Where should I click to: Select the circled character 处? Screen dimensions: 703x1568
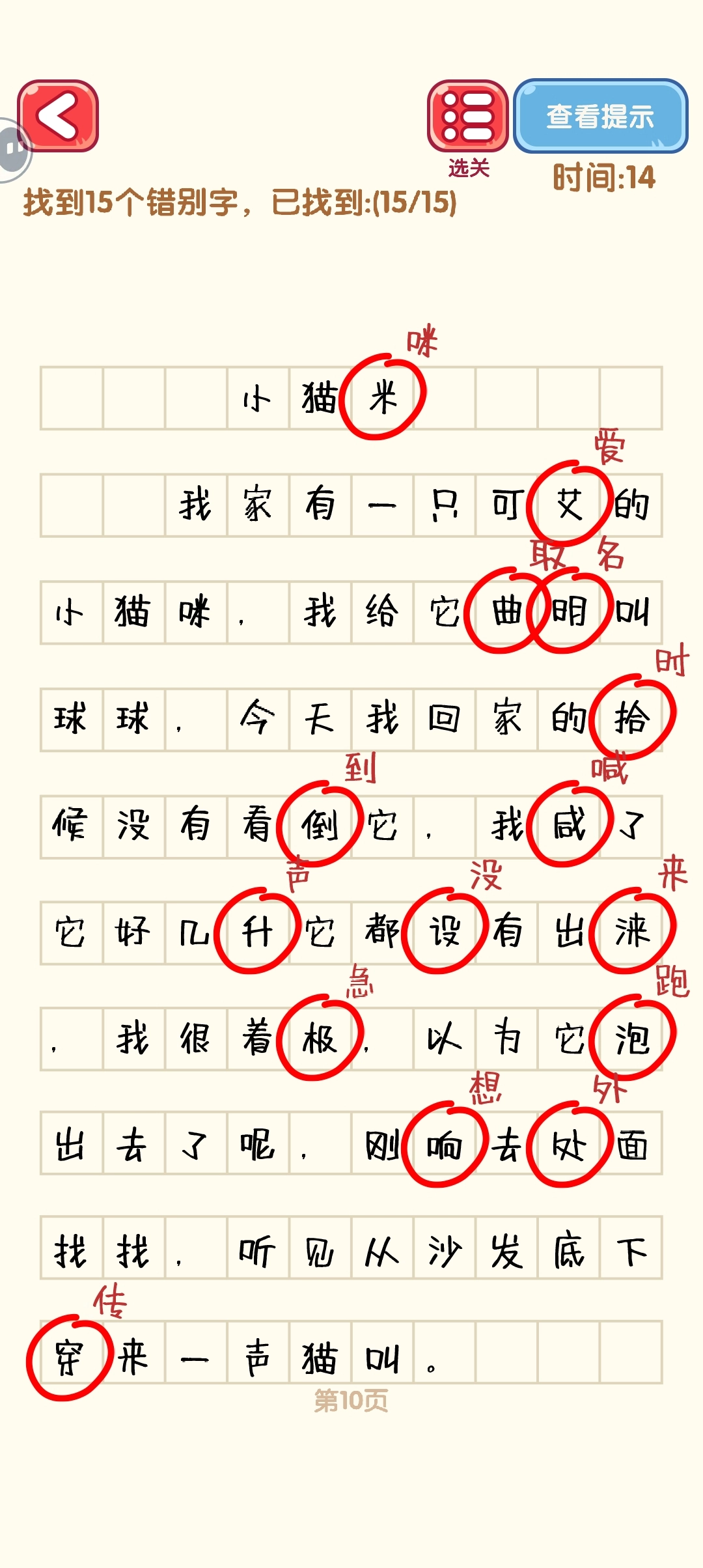pyautogui.click(x=569, y=1145)
